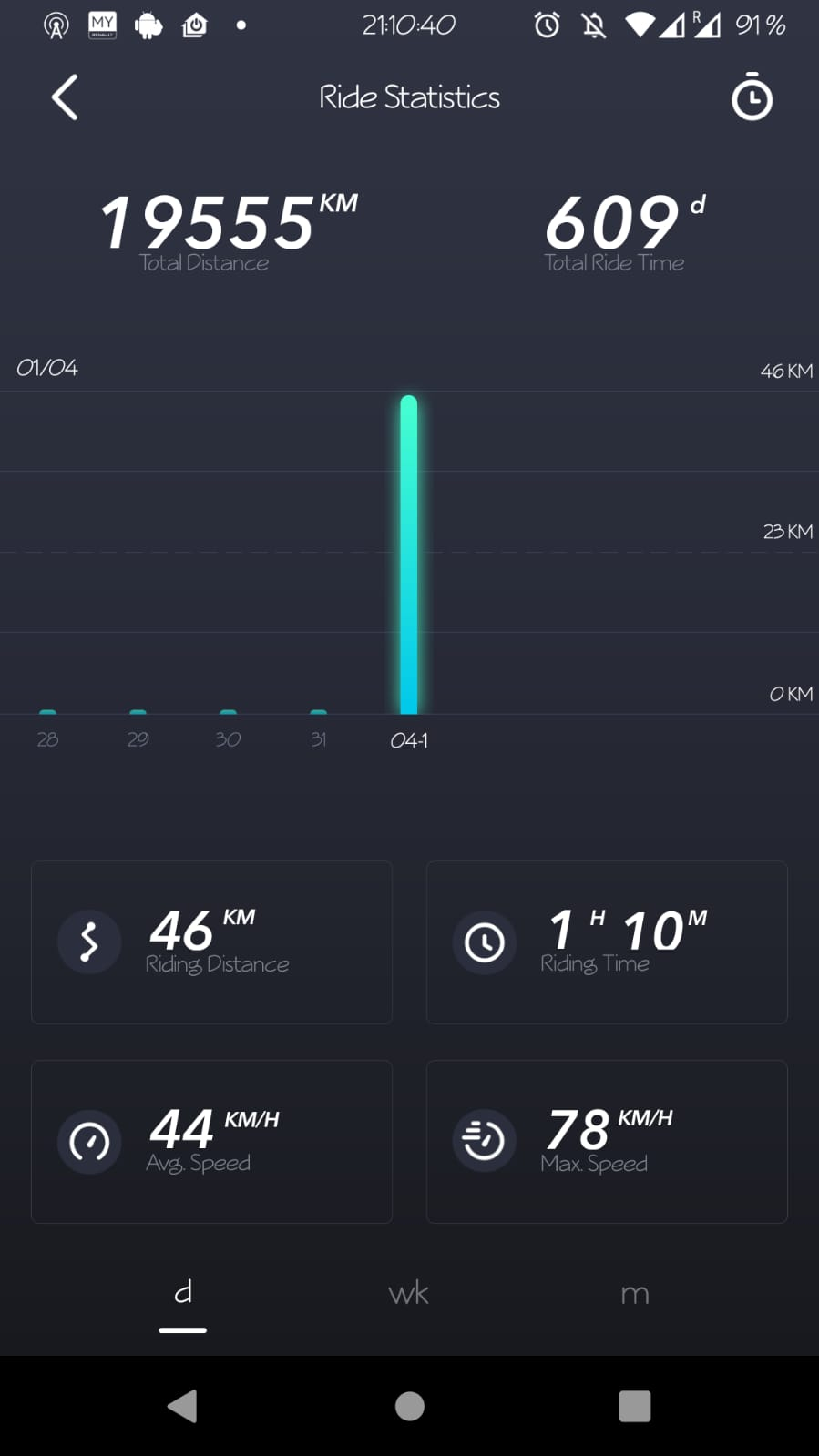This screenshot has height=1456, width=819.
Task: Open the timer icon in the header
Action: [752, 97]
